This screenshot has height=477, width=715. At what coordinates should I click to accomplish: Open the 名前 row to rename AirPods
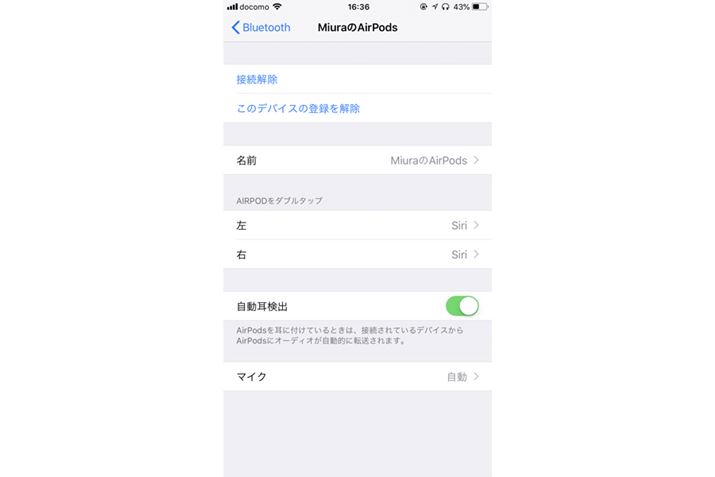click(357, 160)
